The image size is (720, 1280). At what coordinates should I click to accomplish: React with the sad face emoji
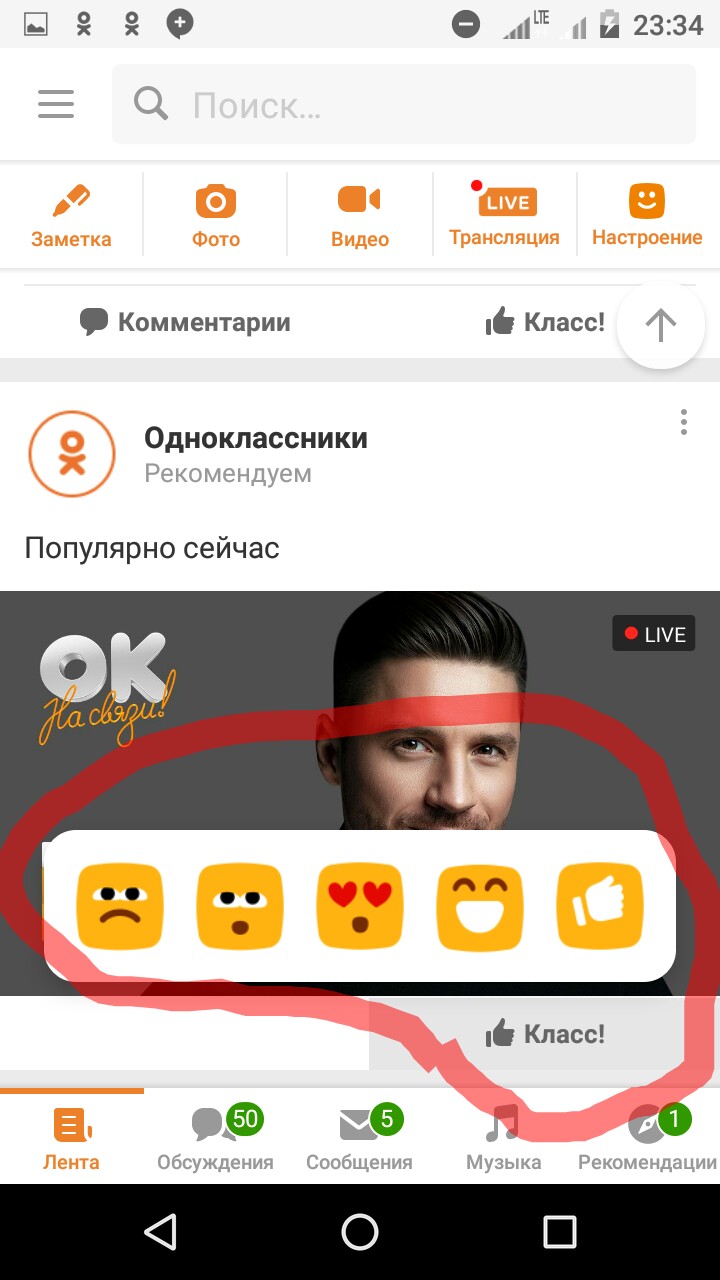coord(120,906)
